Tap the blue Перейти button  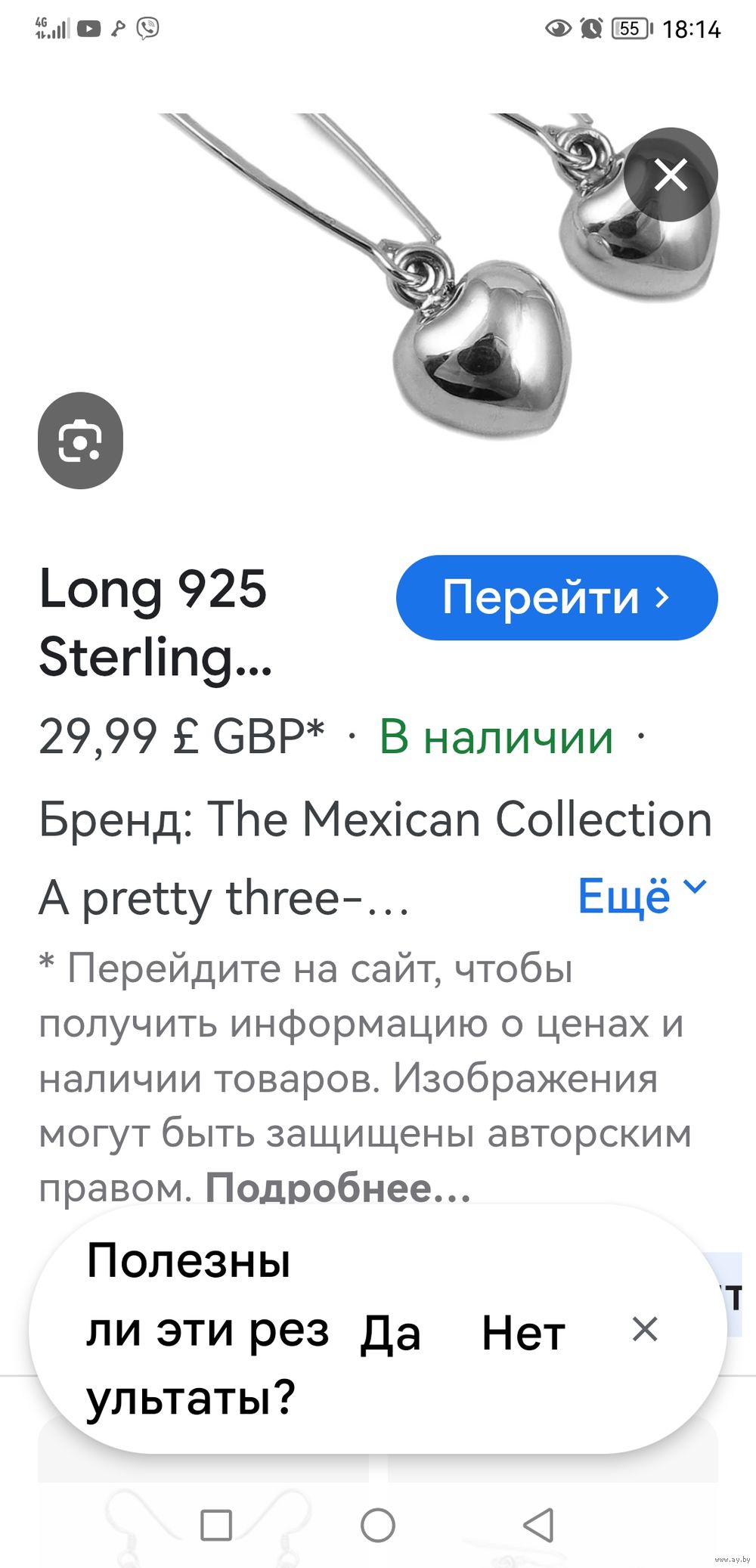557,598
